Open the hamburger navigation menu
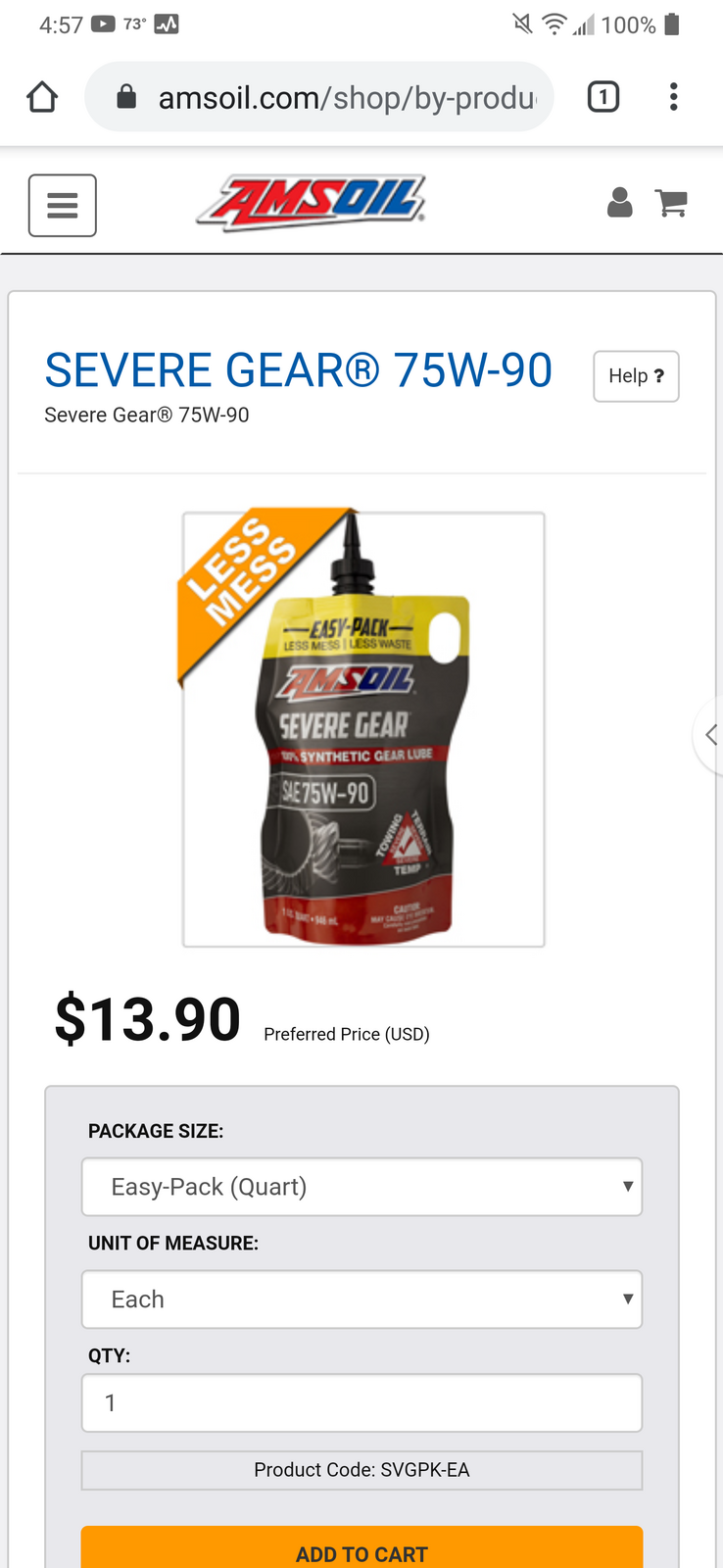 tap(63, 206)
